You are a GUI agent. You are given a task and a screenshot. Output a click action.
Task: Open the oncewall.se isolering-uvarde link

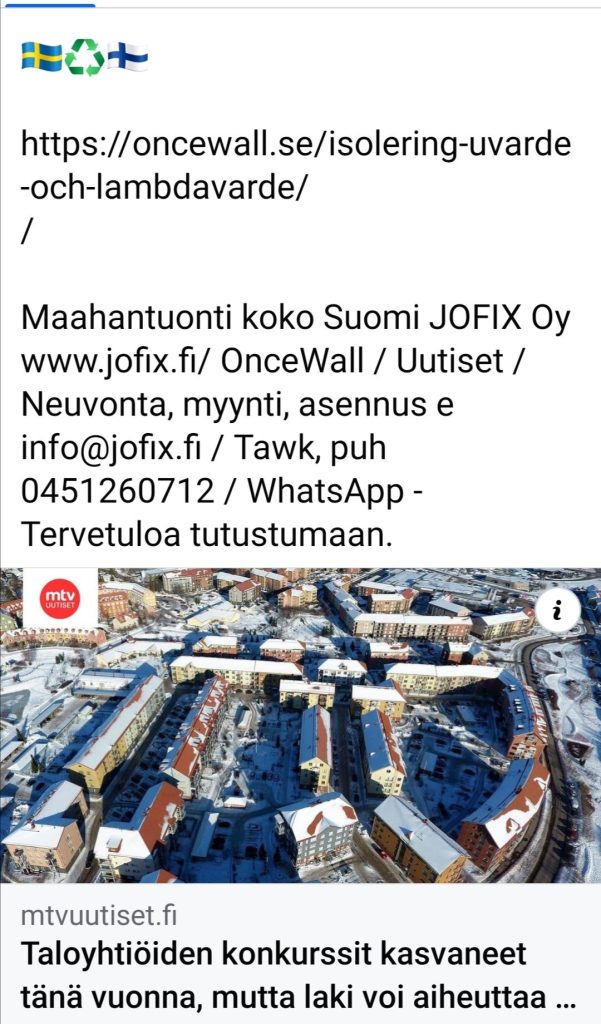coord(296,166)
